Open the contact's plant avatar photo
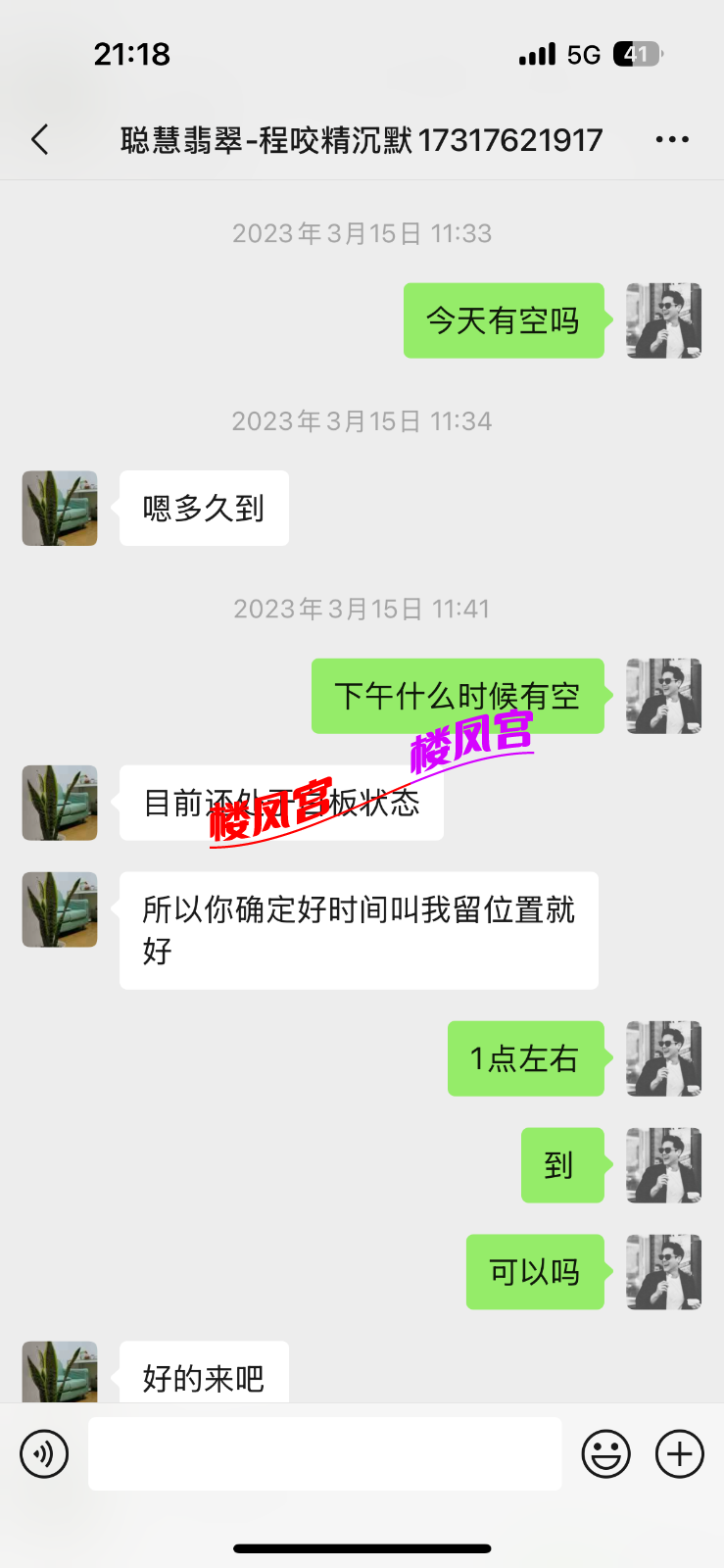Viewport: 724px width, 1568px height. (59, 508)
